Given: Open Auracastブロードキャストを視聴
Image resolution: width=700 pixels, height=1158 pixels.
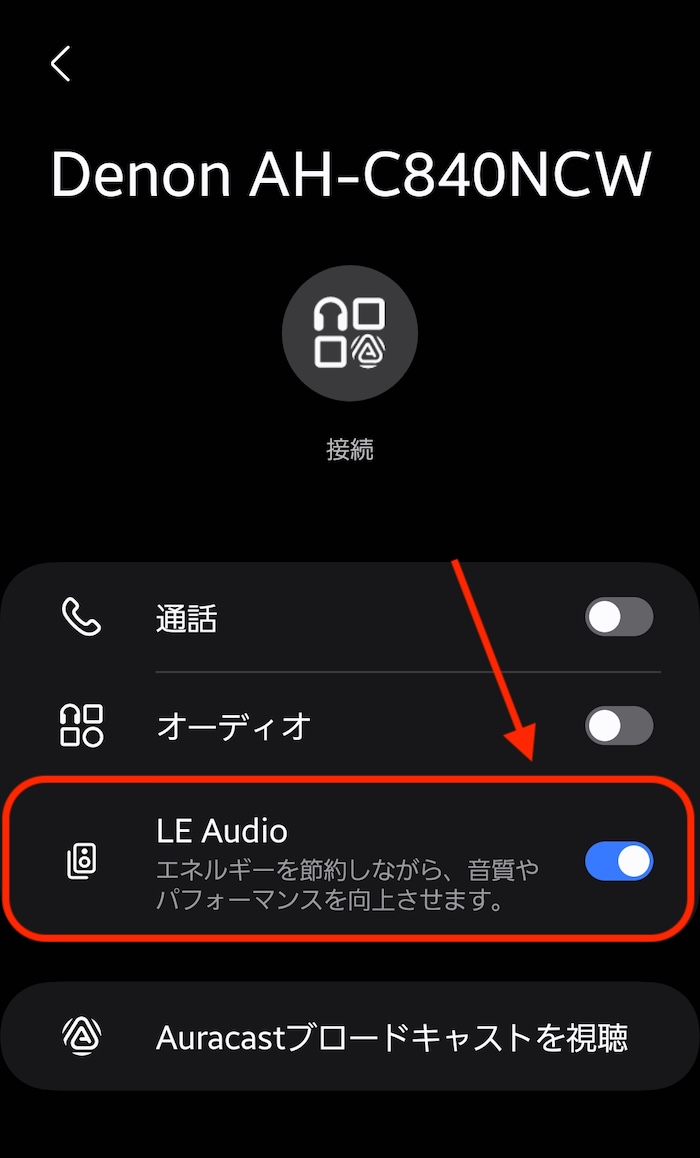Looking at the screenshot, I should pyautogui.click(x=350, y=1037).
